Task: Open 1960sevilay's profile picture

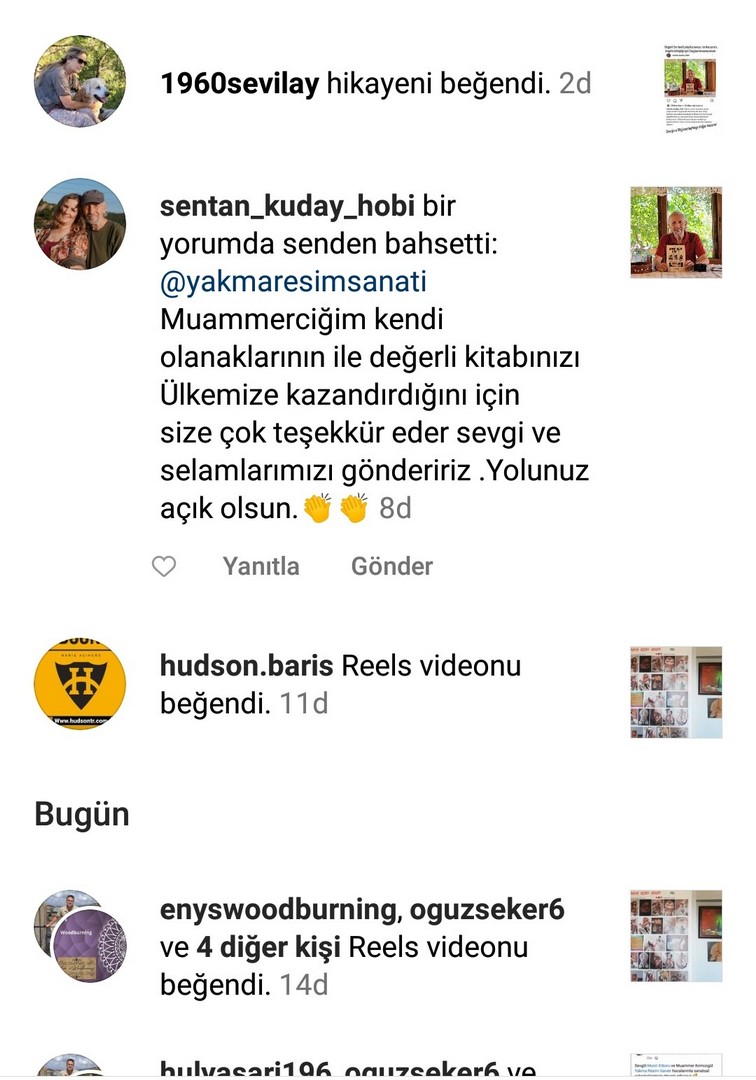Action: pos(80,81)
